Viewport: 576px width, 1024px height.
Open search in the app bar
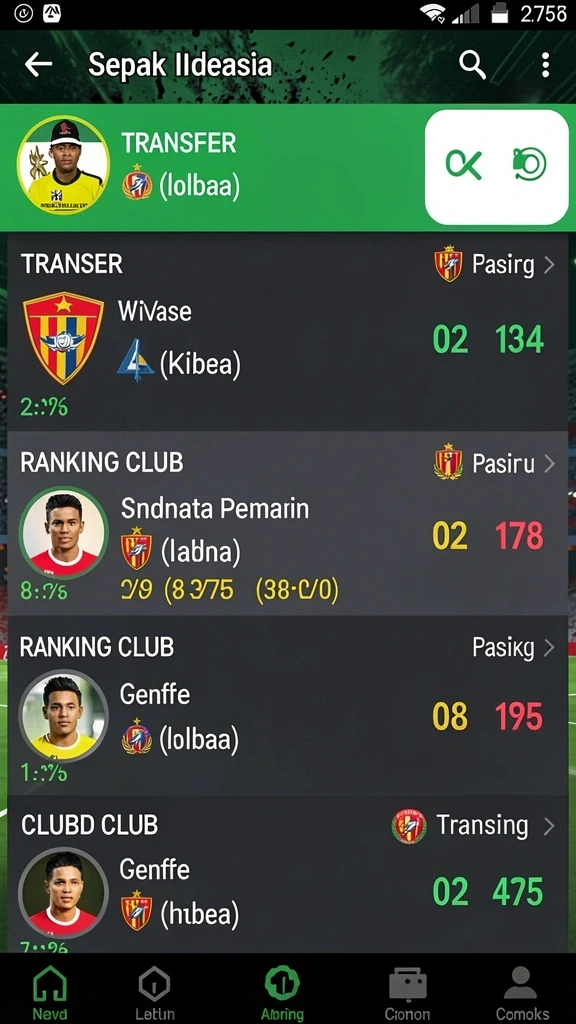coord(472,65)
